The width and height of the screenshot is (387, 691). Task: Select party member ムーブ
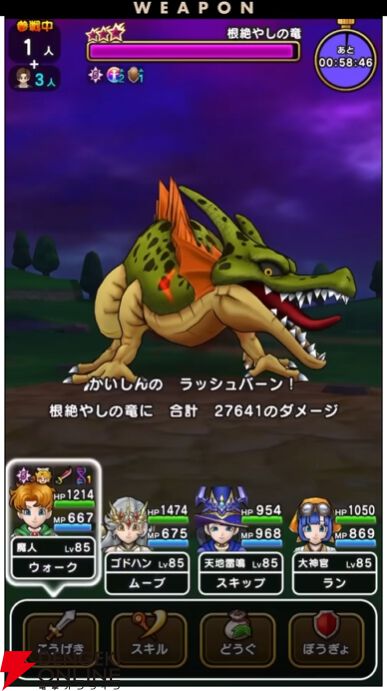pyautogui.click(x=147, y=547)
